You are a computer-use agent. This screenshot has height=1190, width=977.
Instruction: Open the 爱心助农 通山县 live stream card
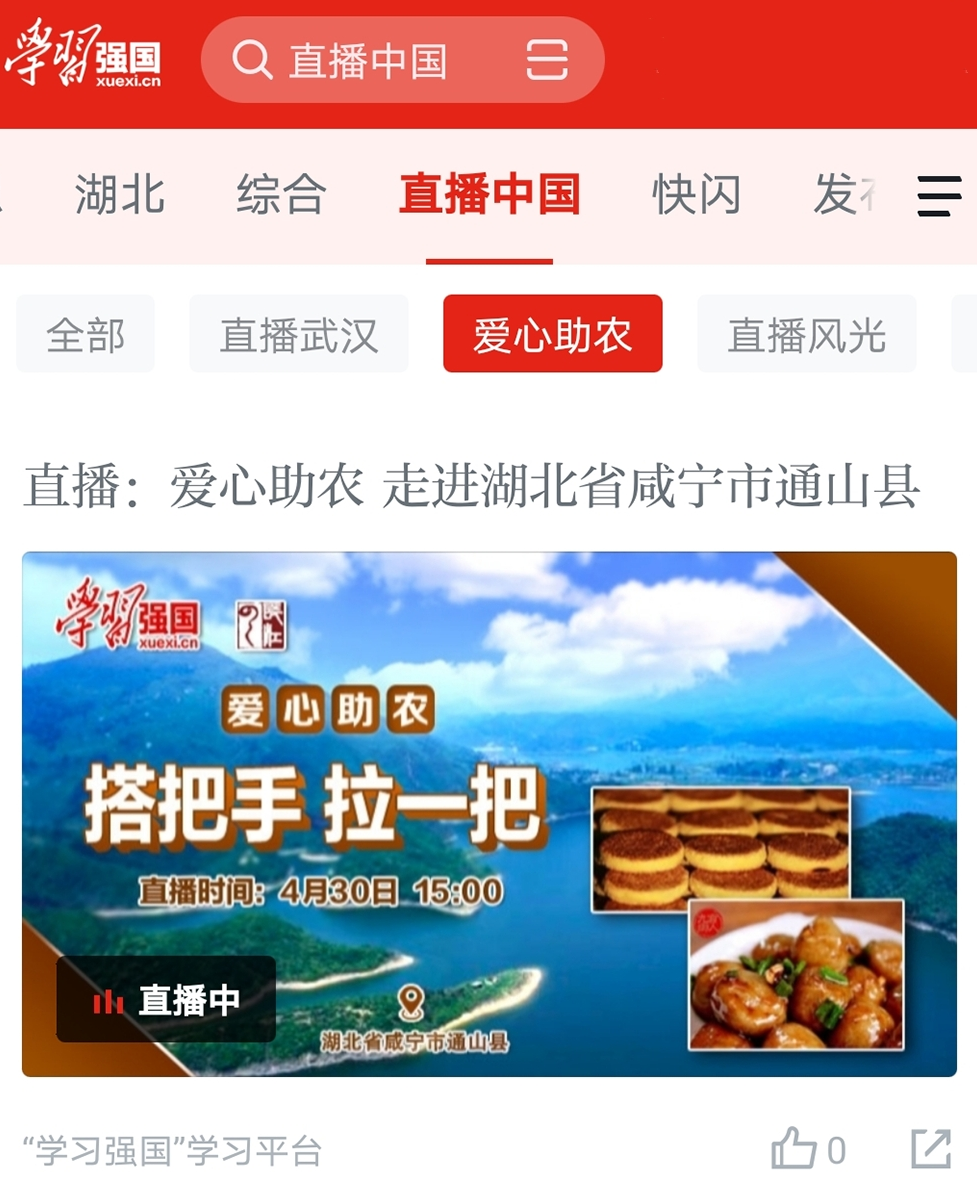489,814
